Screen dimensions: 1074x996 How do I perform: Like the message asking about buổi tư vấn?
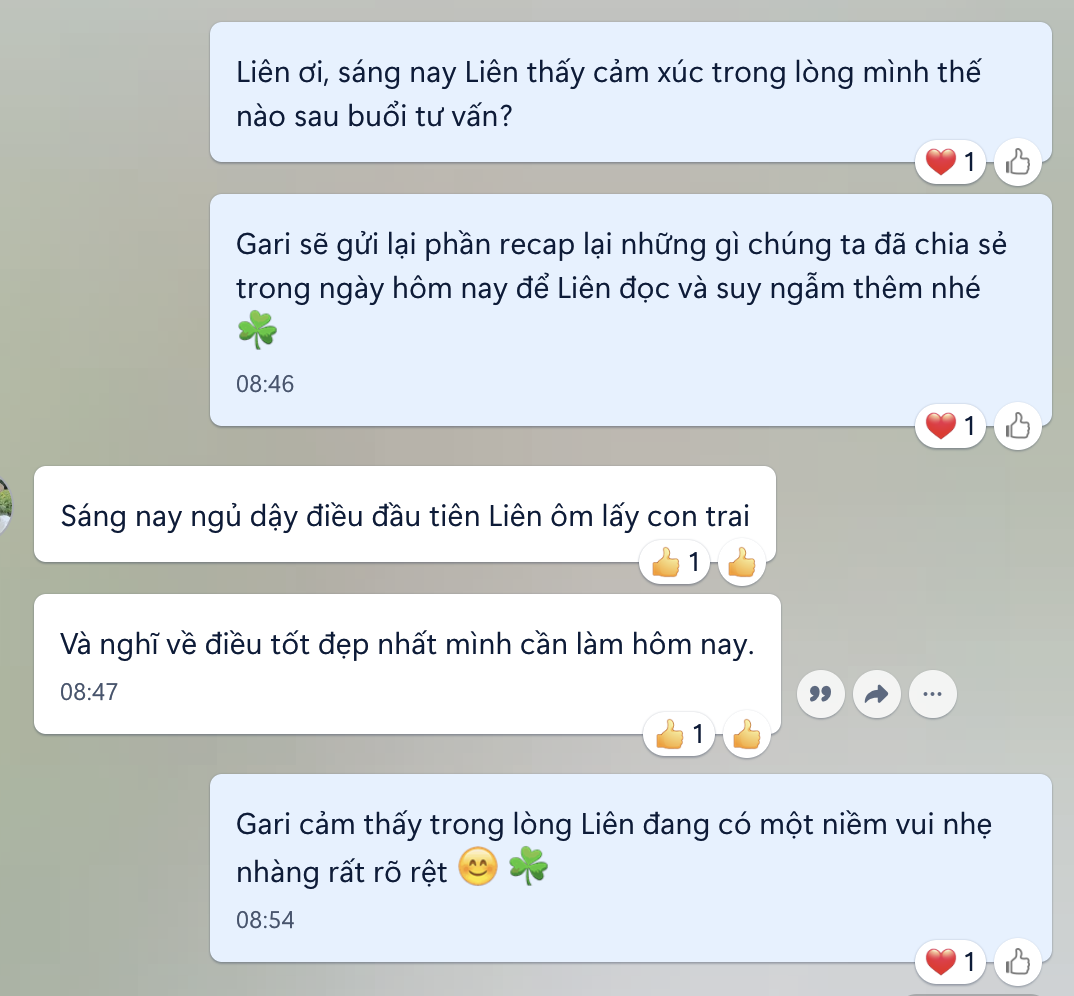(x=1018, y=161)
